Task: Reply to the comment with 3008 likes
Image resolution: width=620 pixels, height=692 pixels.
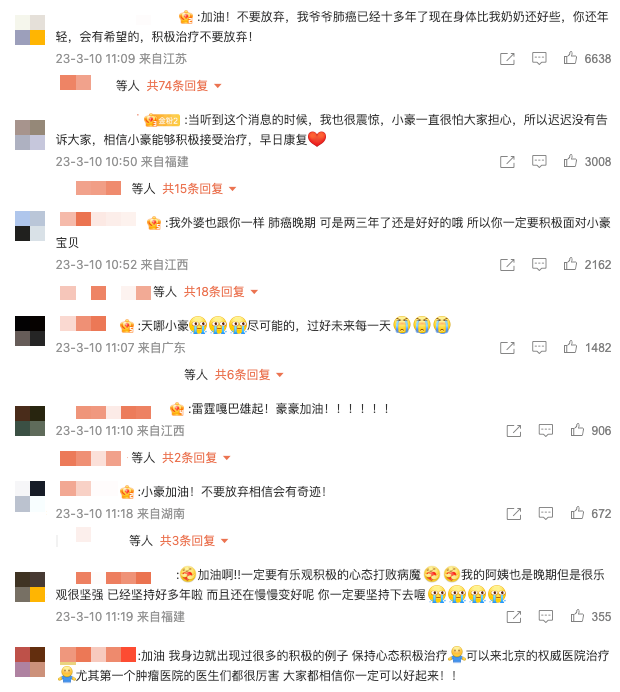Action: click(x=539, y=161)
